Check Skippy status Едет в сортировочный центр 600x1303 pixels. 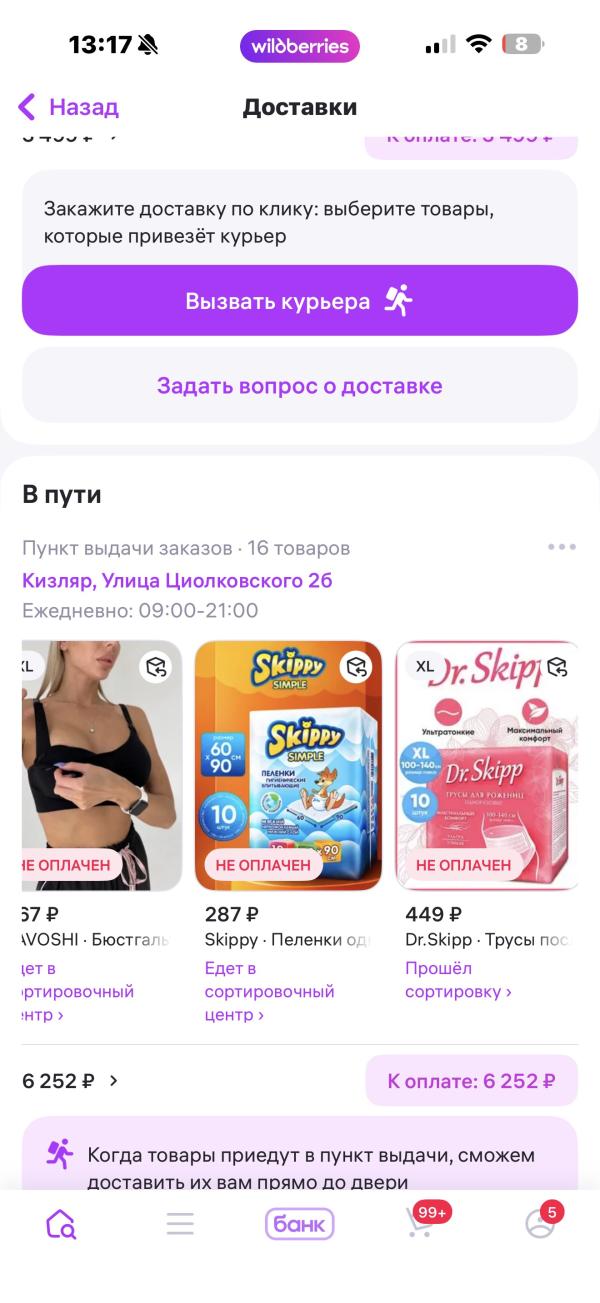click(x=268, y=991)
